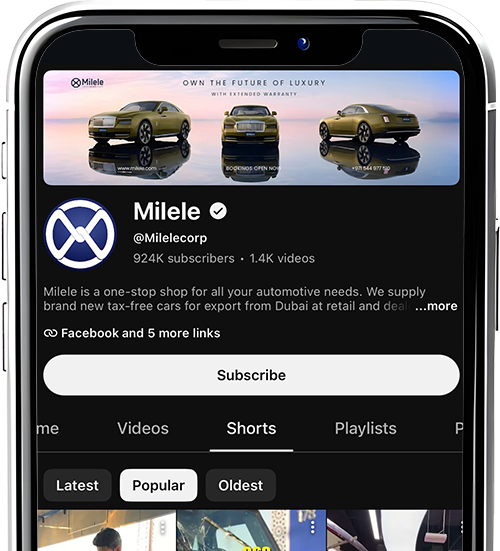
Task: Switch to the Videos tab
Action: (143, 428)
